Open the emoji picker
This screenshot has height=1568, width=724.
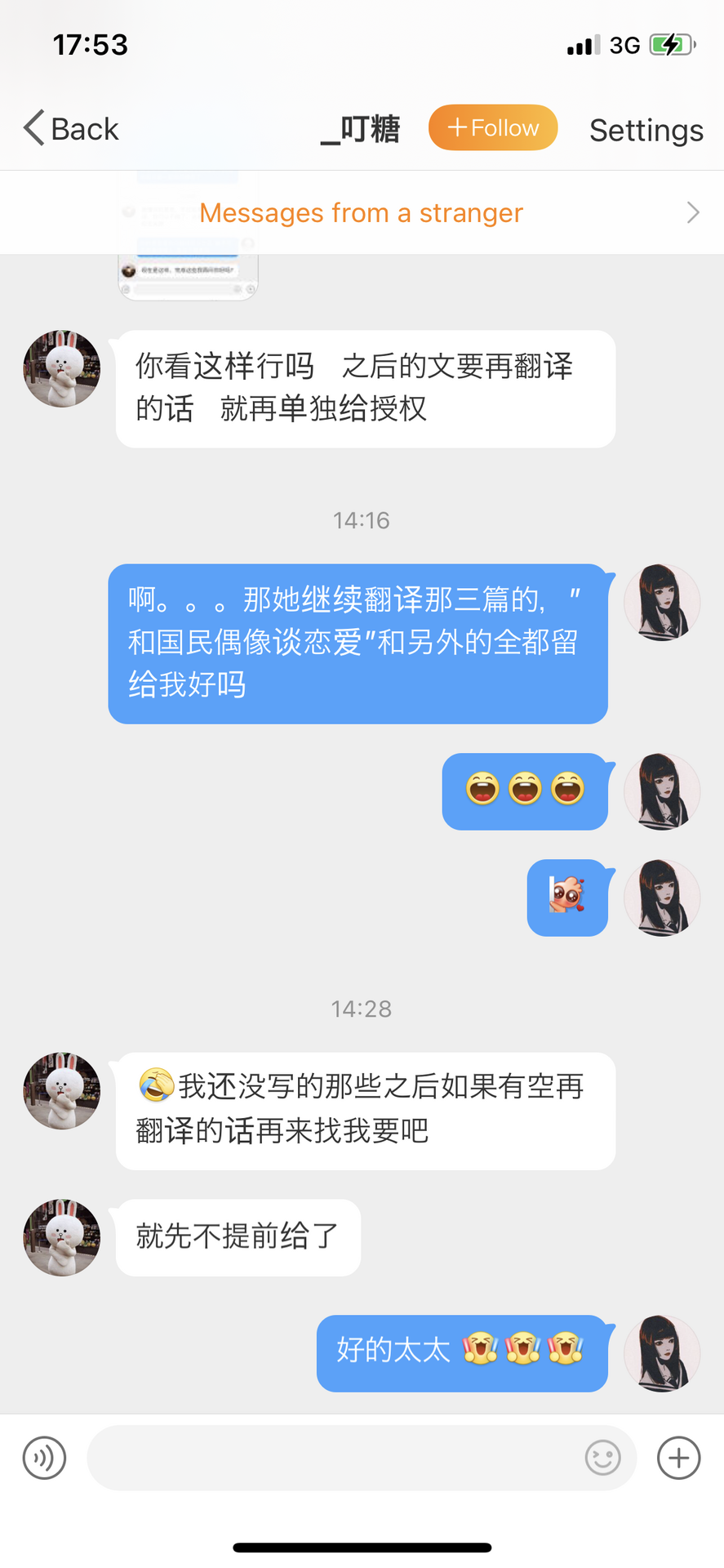(x=603, y=1458)
